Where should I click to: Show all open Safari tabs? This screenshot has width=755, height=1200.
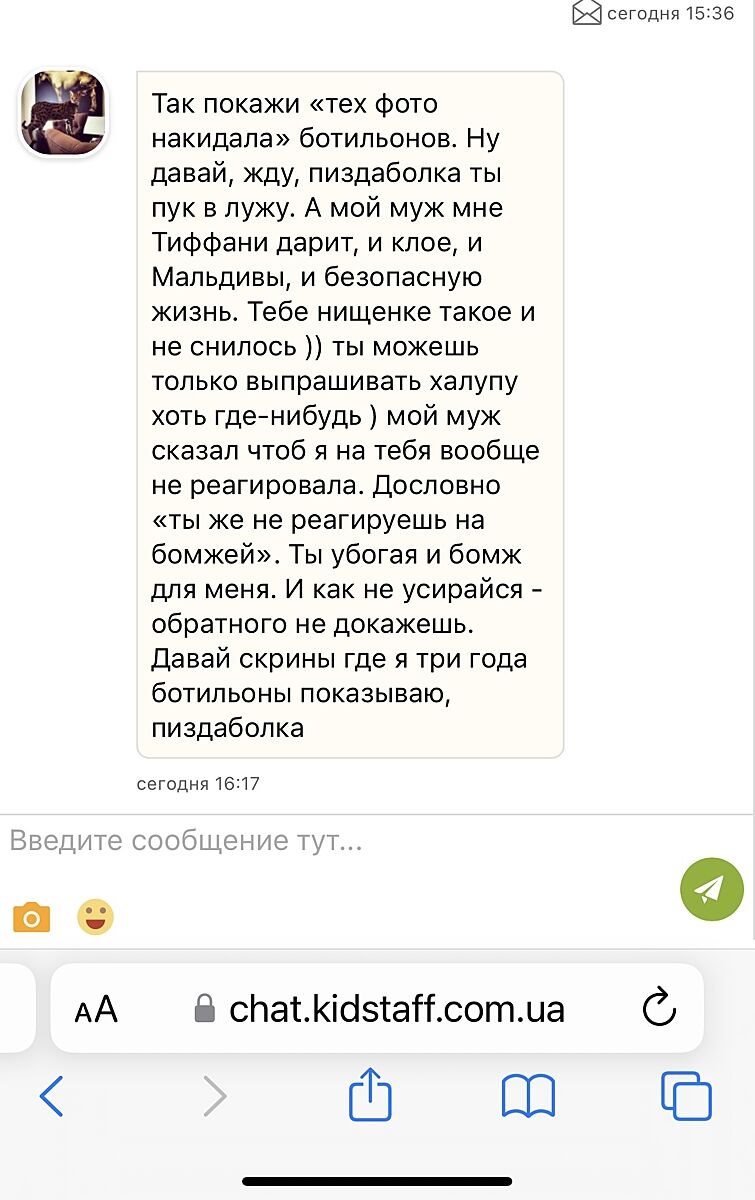tap(686, 1097)
